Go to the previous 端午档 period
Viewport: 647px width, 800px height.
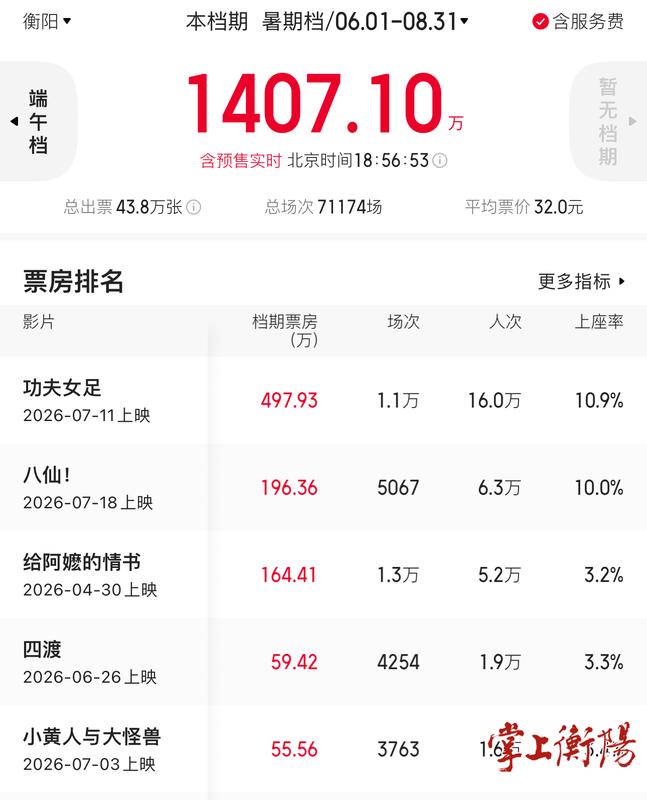pos(38,121)
